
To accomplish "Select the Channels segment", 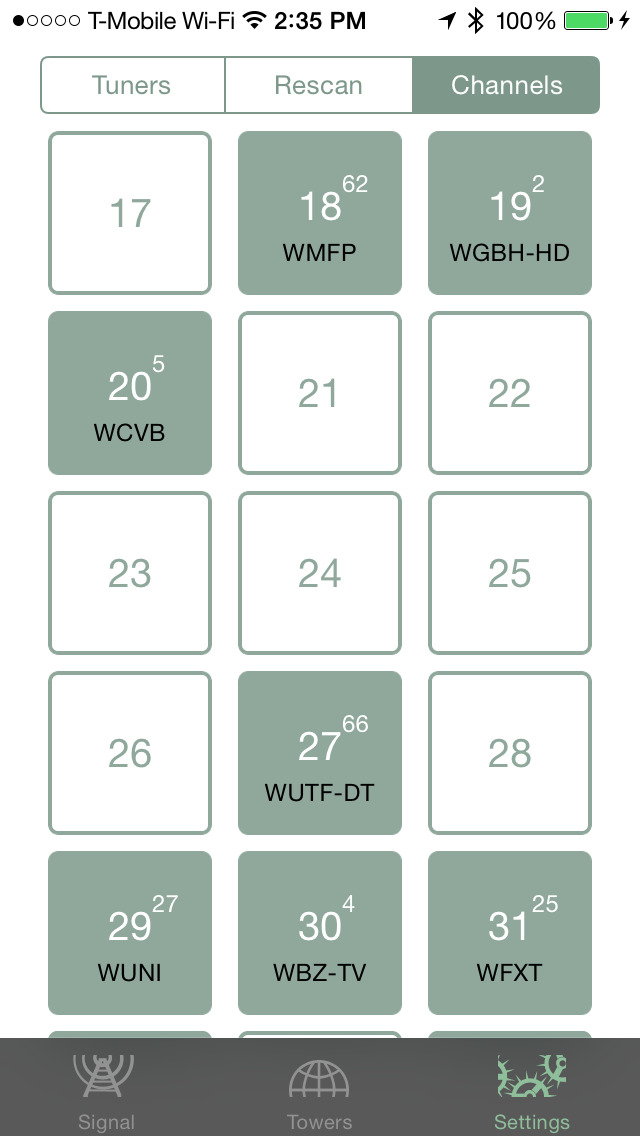I will pyautogui.click(x=506, y=85).
